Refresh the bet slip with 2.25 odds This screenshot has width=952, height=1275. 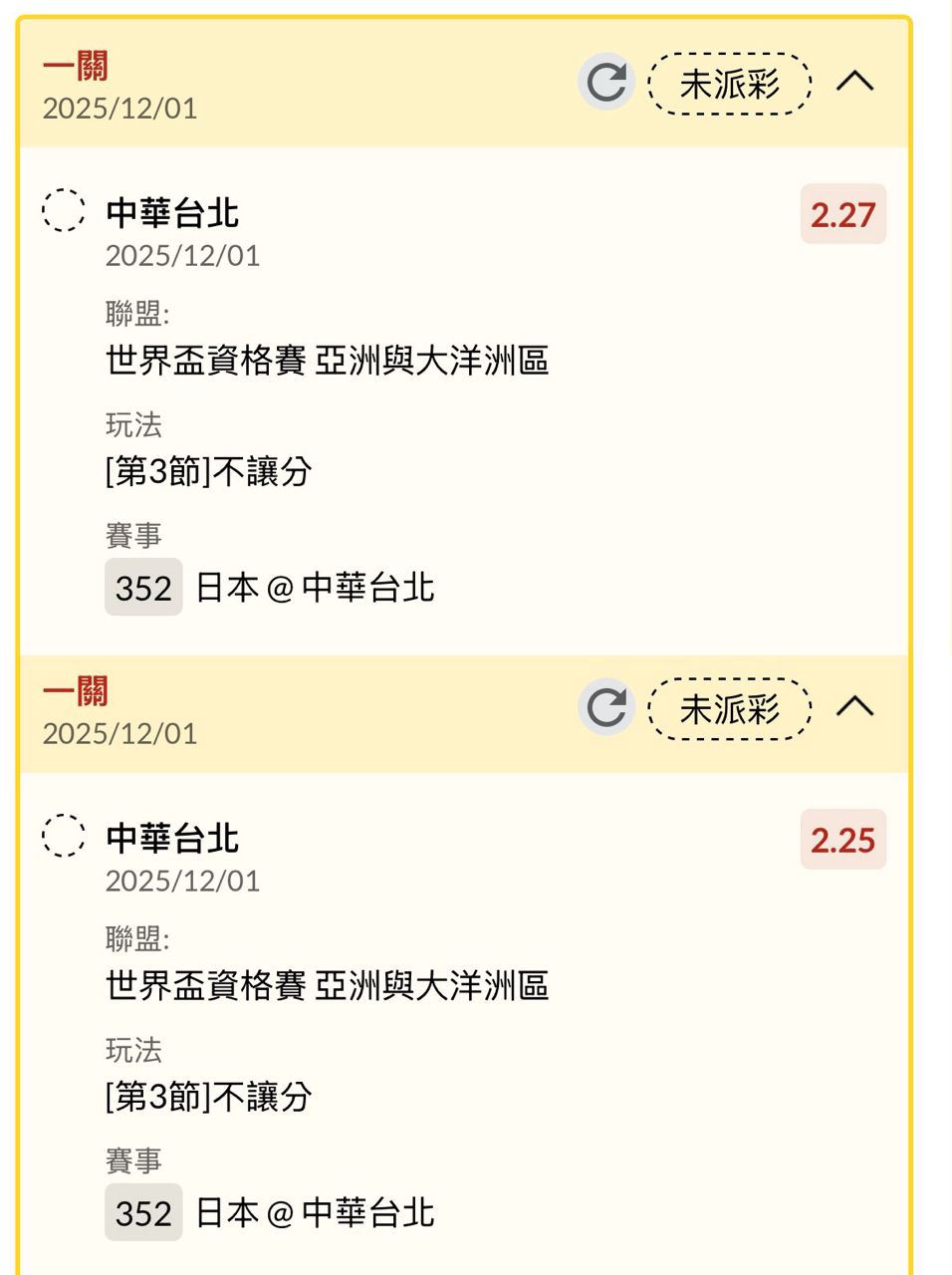pos(605,707)
